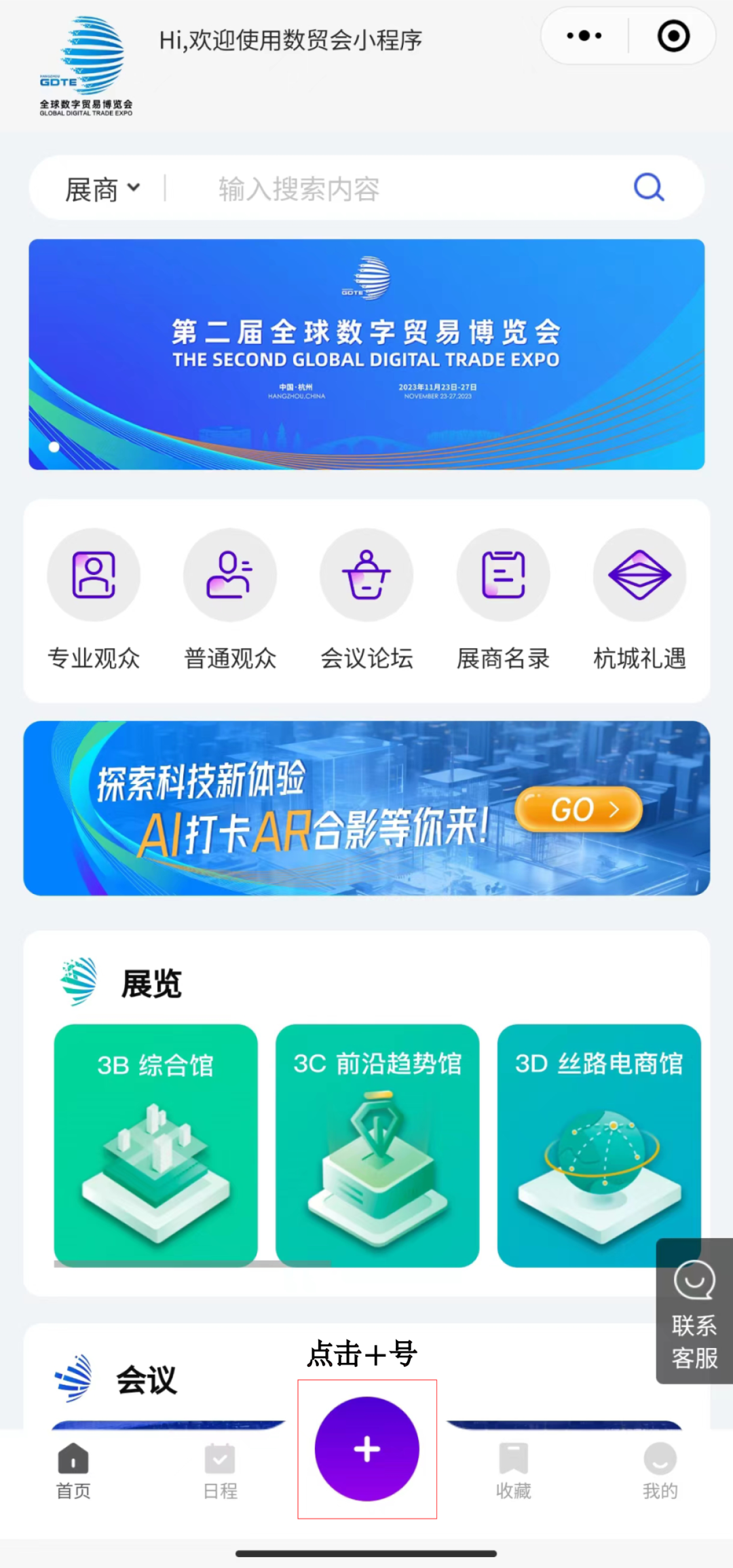The height and width of the screenshot is (1568, 733).
Task: Open the Global Digital Trade Expo banner
Action: pos(366,354)
